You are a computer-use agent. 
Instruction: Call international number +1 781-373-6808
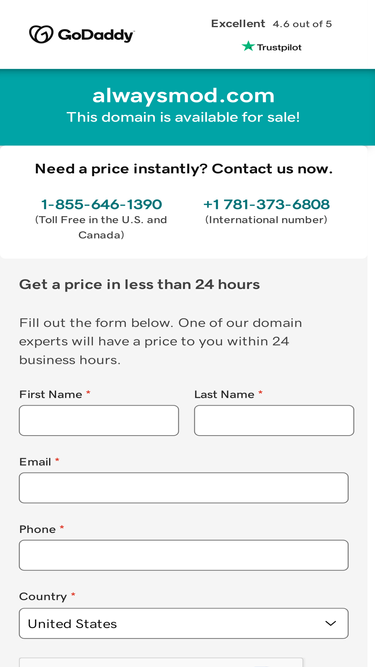[266, 205]
